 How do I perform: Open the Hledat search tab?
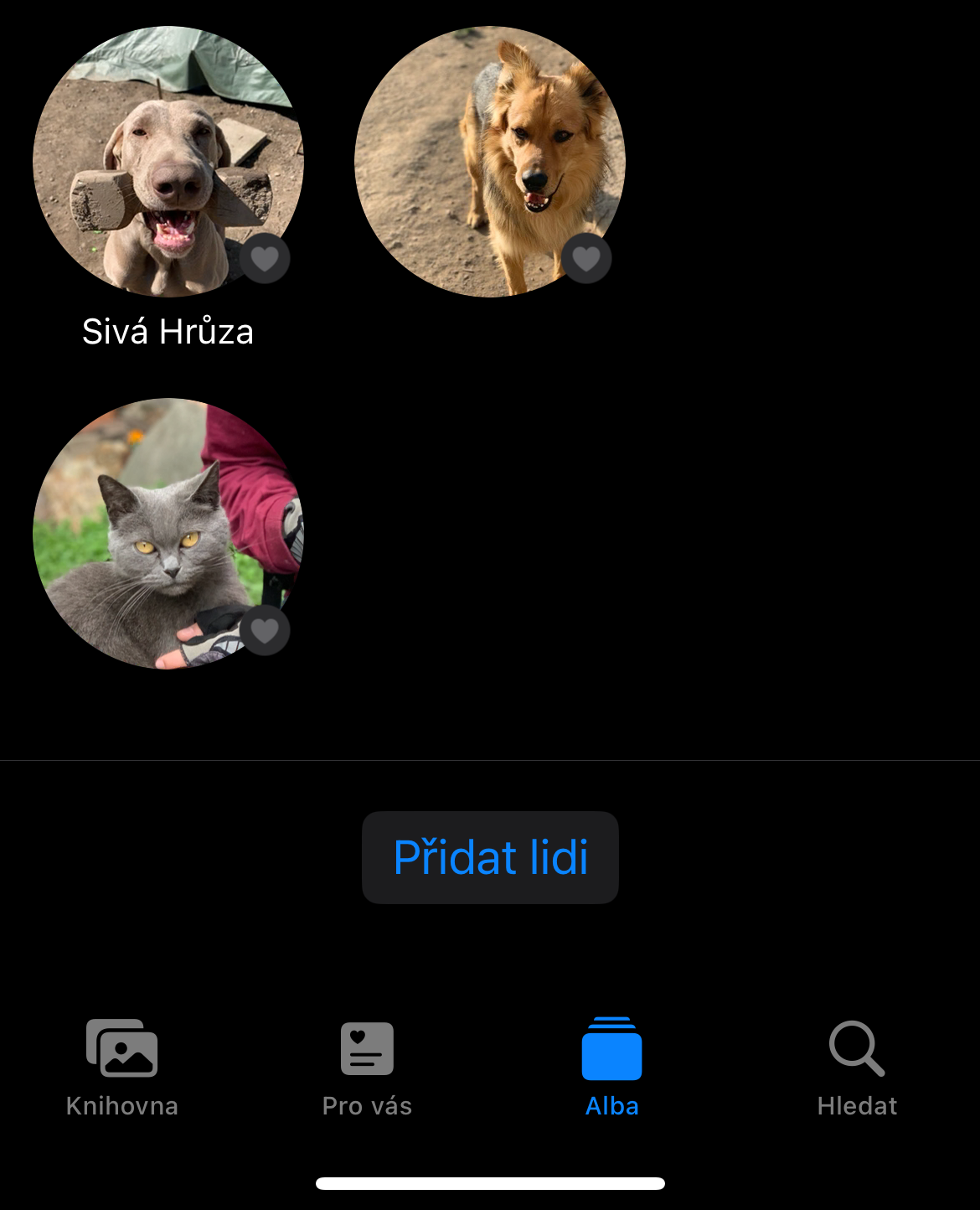pos(857,1068)
